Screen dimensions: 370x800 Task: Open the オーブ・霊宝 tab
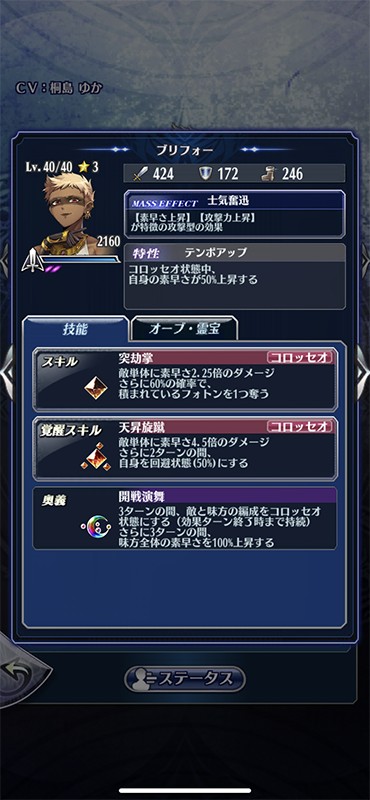[x=184, y=329]
